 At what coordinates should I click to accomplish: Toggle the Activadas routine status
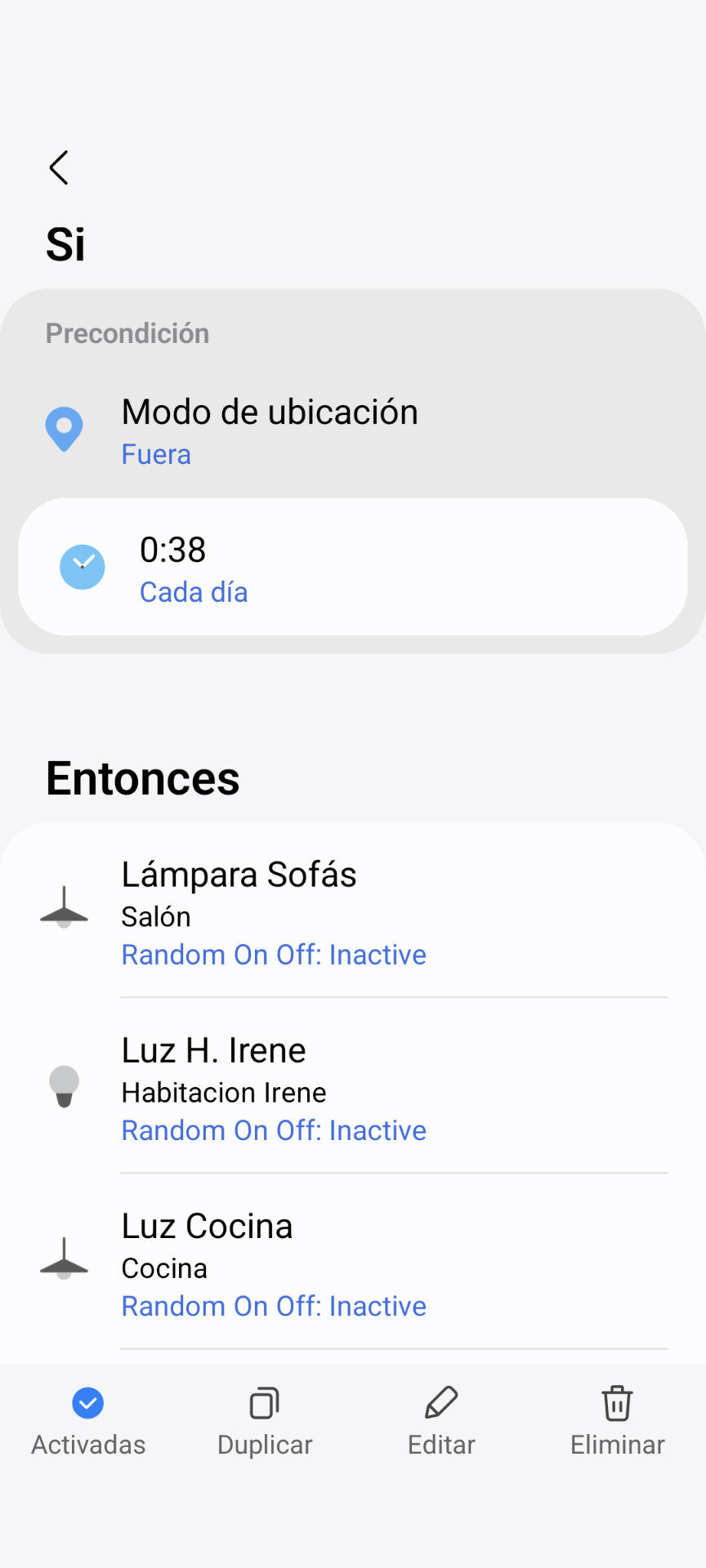(x=88, y=1422)
